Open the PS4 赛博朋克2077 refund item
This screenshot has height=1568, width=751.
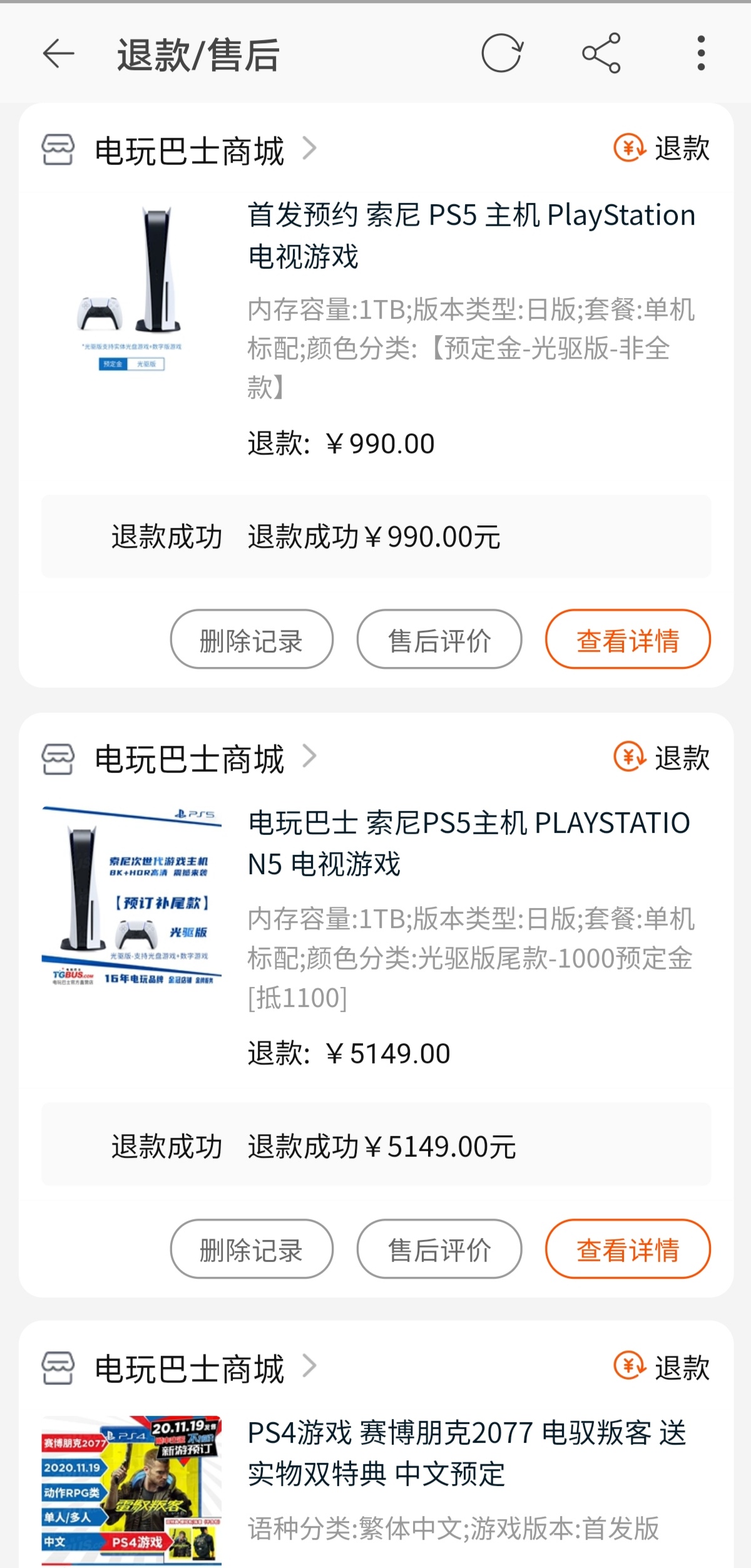[x=375, y=1489]
